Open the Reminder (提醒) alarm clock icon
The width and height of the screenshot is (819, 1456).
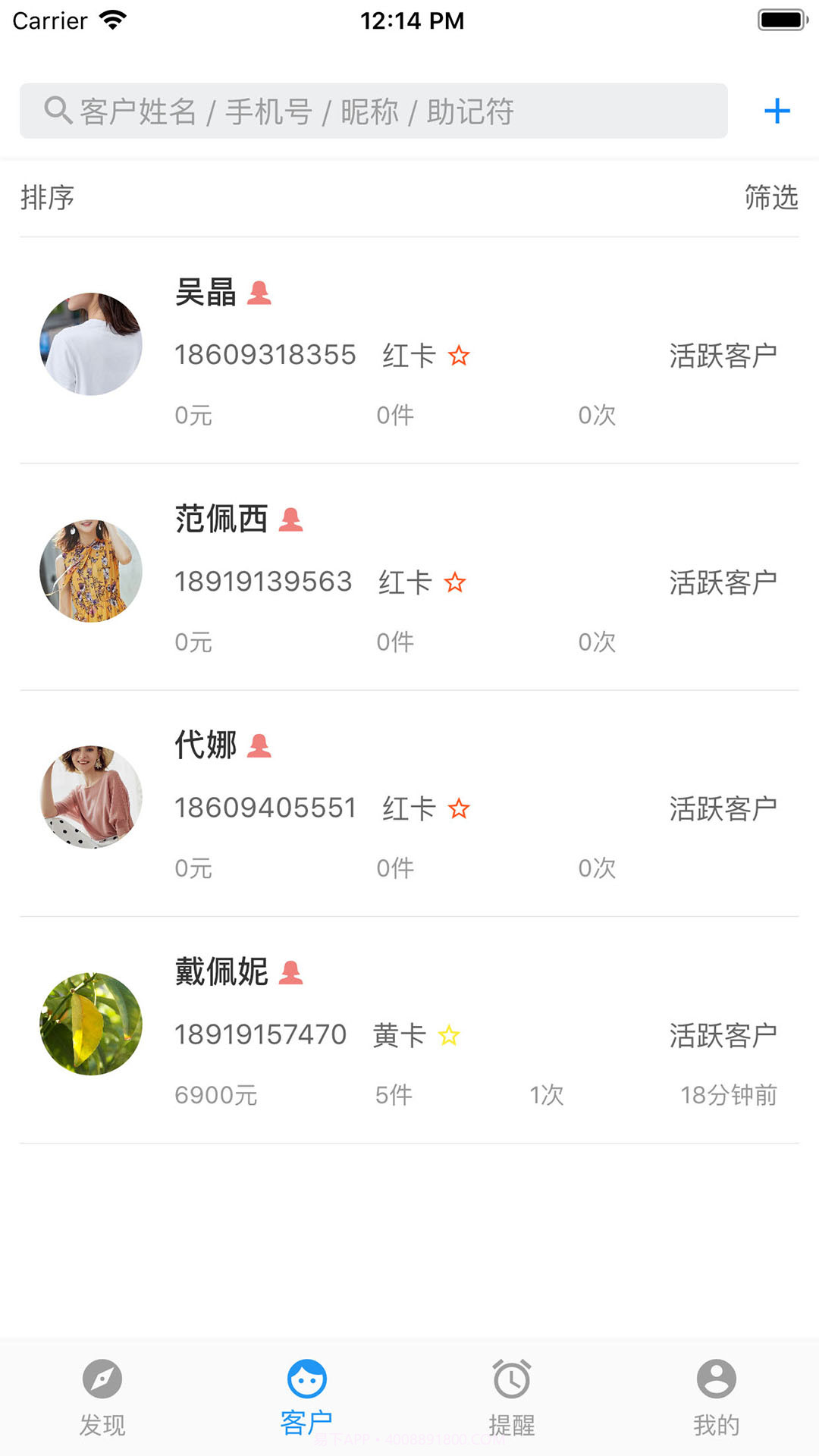click(512, 1382)
